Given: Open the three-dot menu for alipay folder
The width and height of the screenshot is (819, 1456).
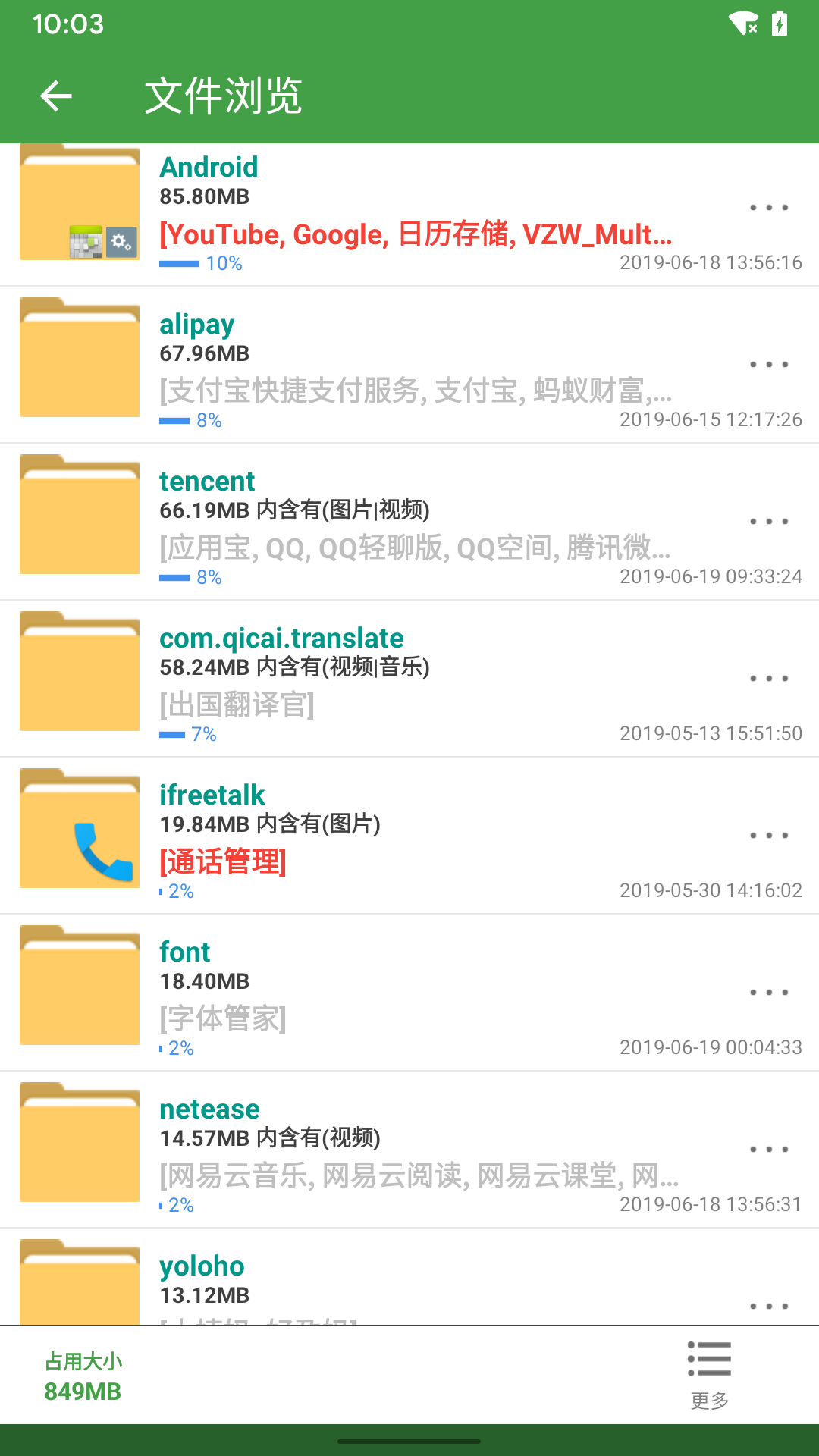Looking at the screenshot, I should pos(769,364).
